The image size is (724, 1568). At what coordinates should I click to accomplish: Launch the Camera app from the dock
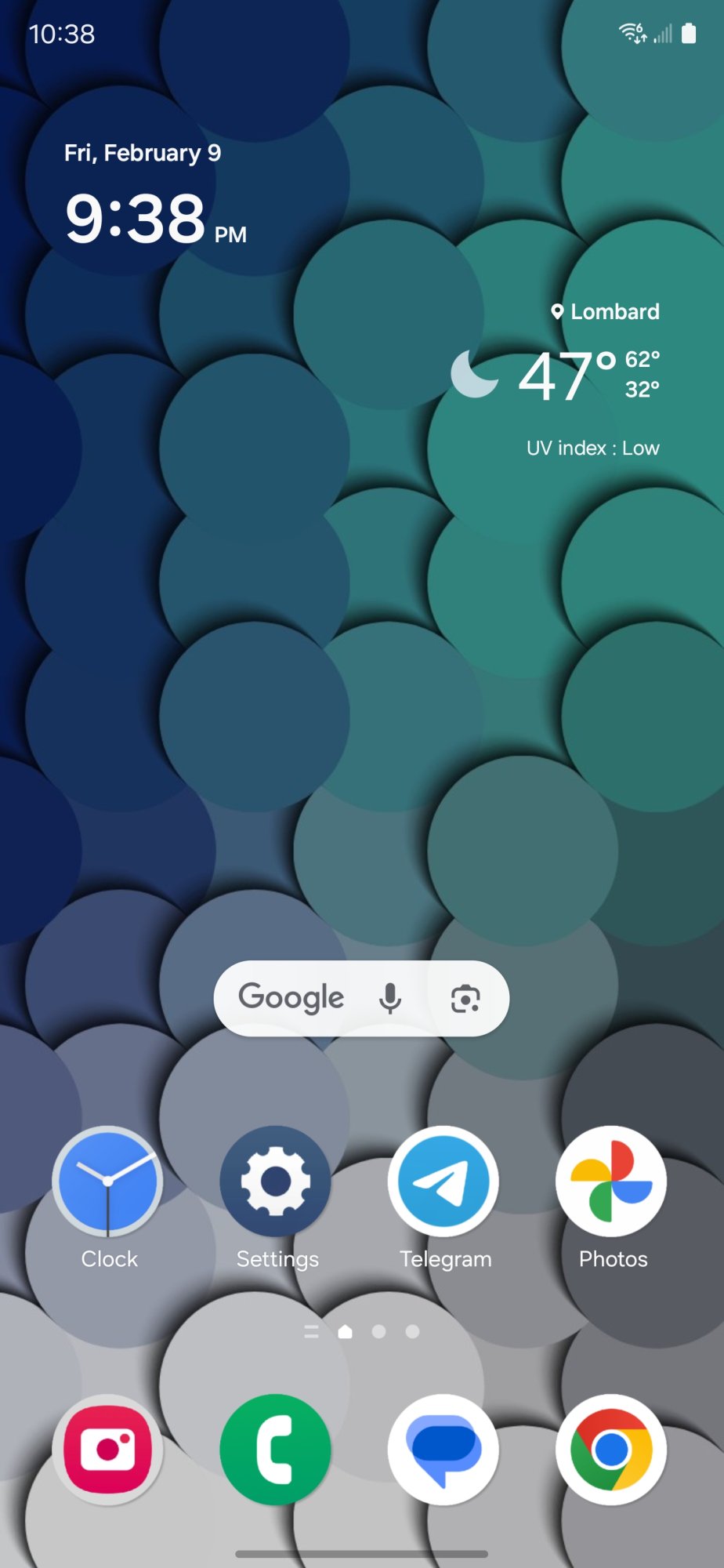tap(108, 1450)
